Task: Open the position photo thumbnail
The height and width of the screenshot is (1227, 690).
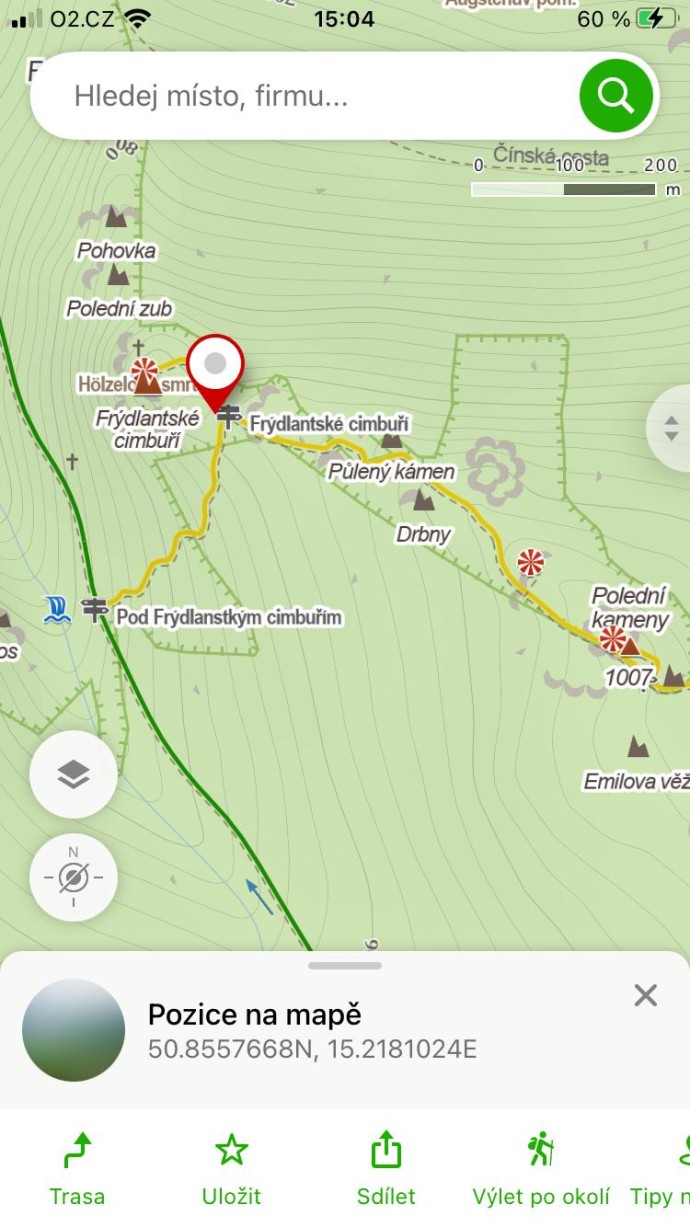Action: [x=74, y=1030]
